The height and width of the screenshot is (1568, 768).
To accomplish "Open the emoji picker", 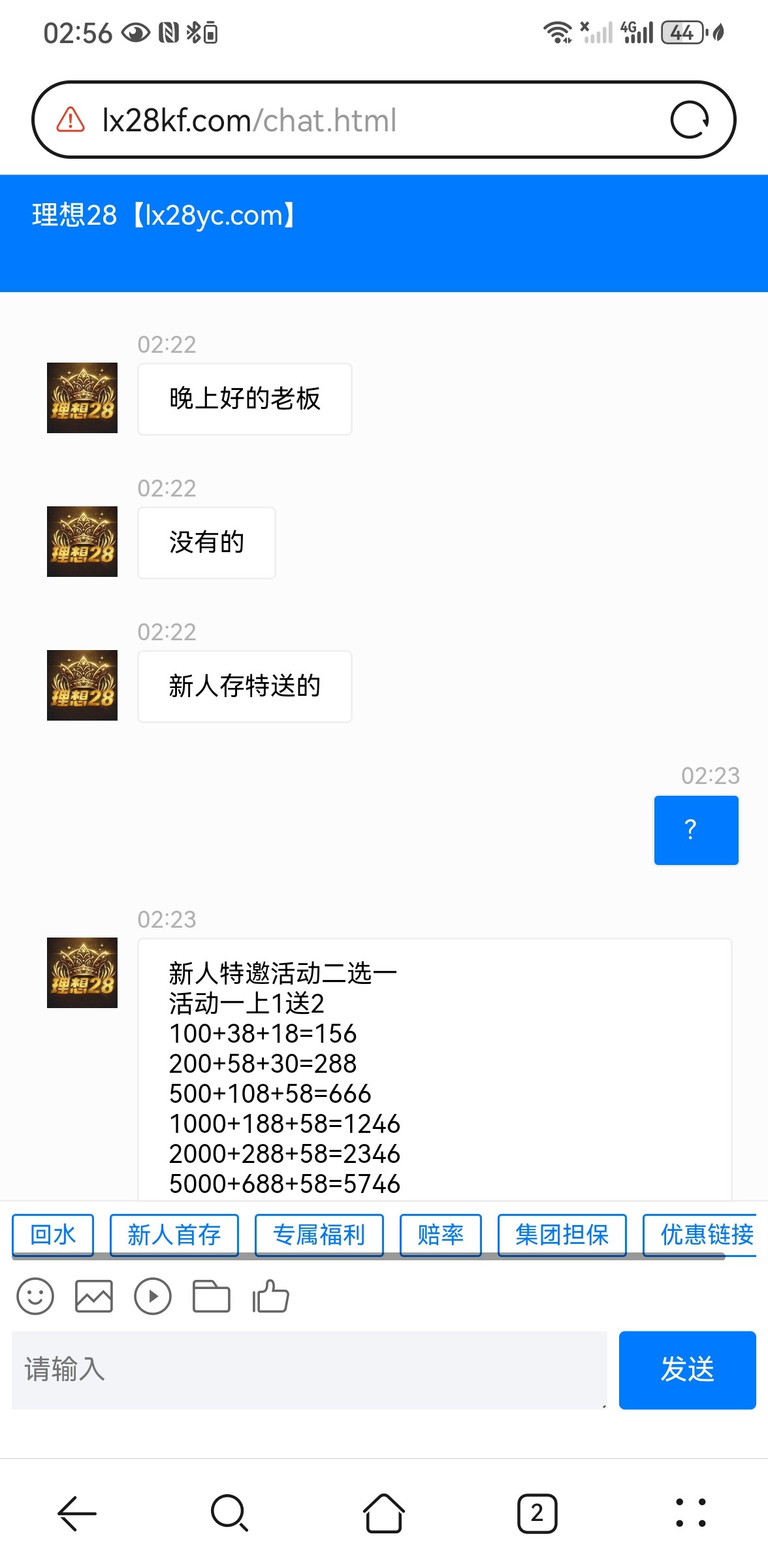I will coord(35,1296).
